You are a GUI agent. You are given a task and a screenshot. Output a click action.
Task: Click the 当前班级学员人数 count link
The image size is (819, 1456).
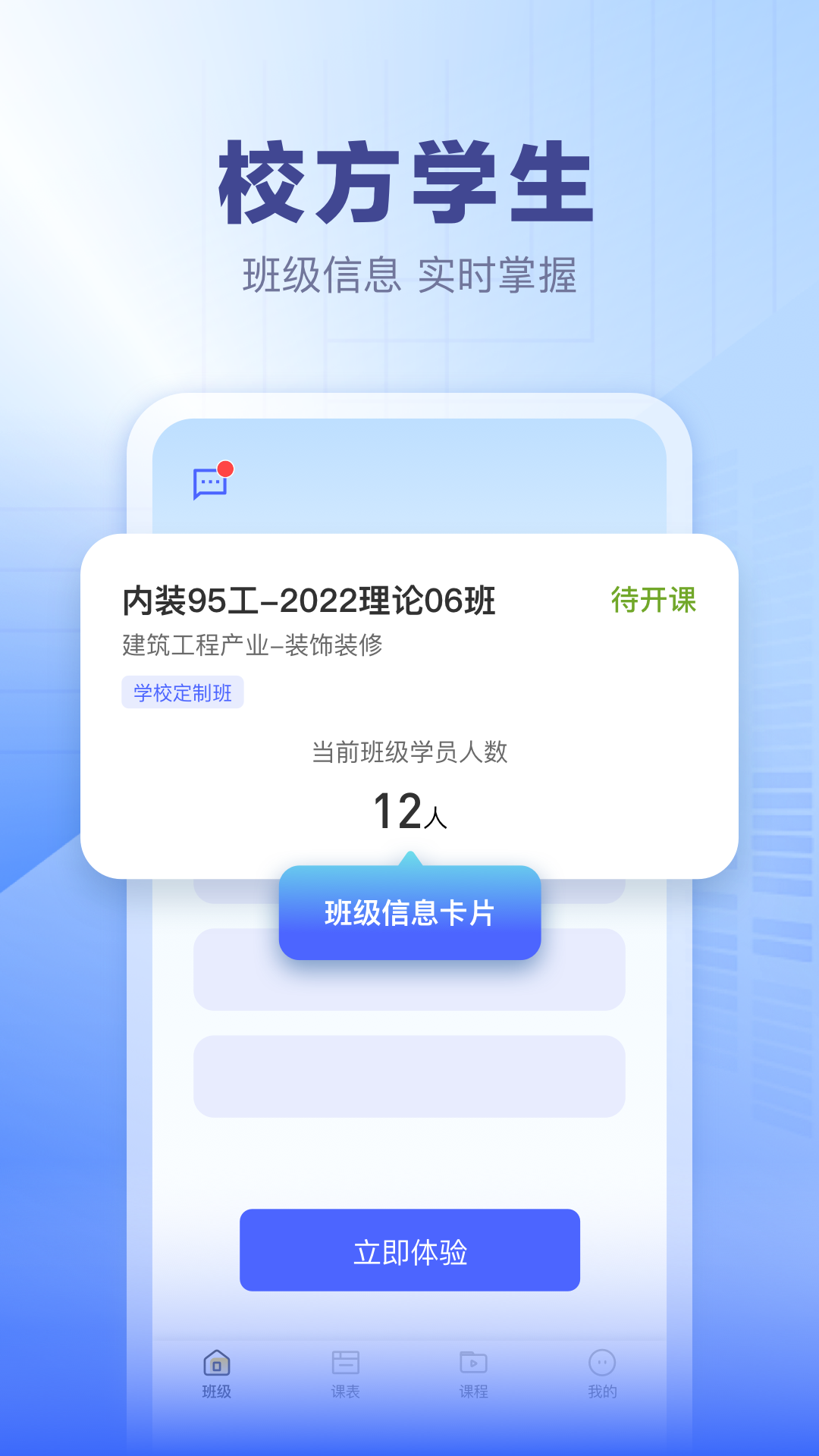pos(409,751)
